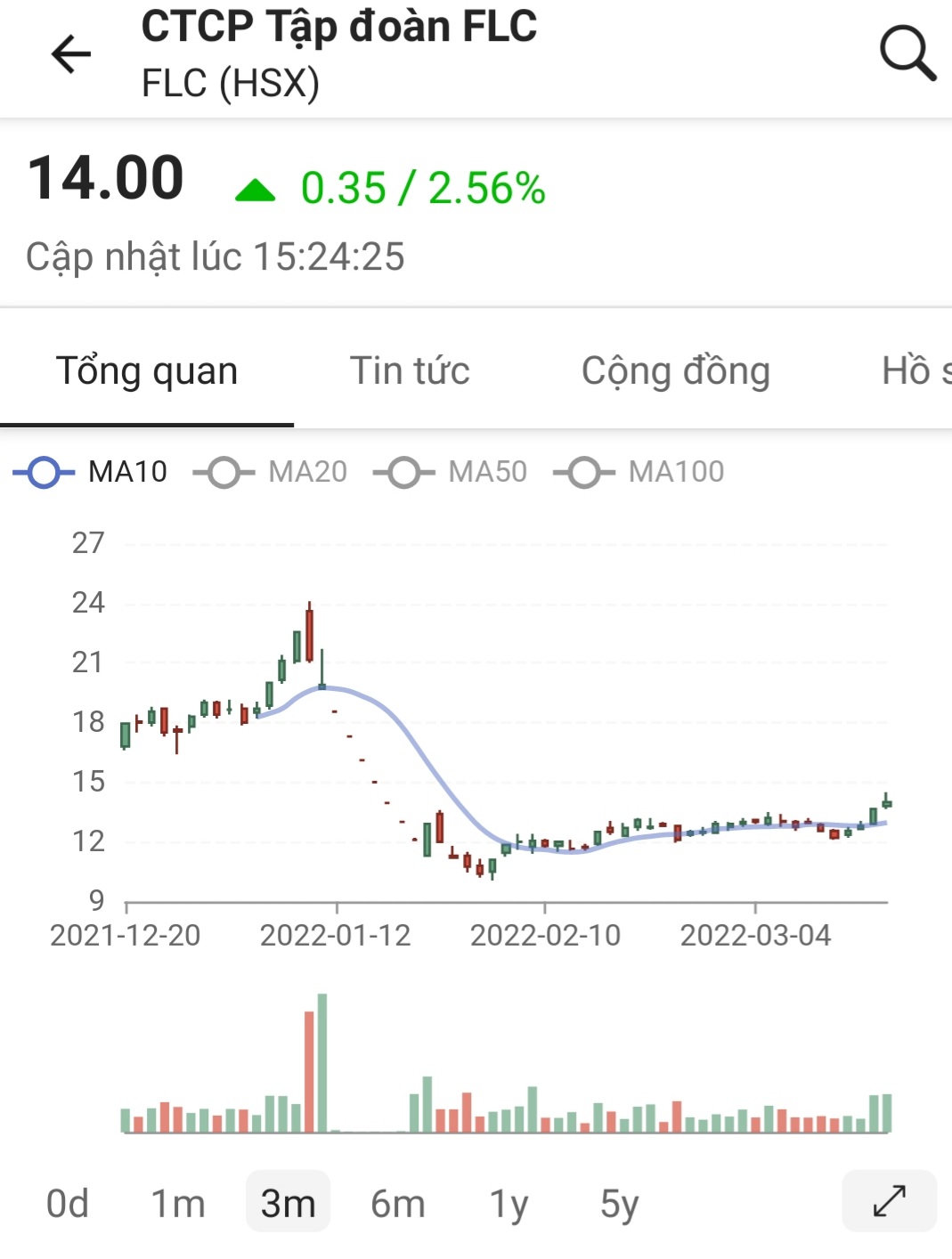View the 1y chart range
Image resolution: width=952 pixels, height=1259 pixels.
click(509, 1204)
